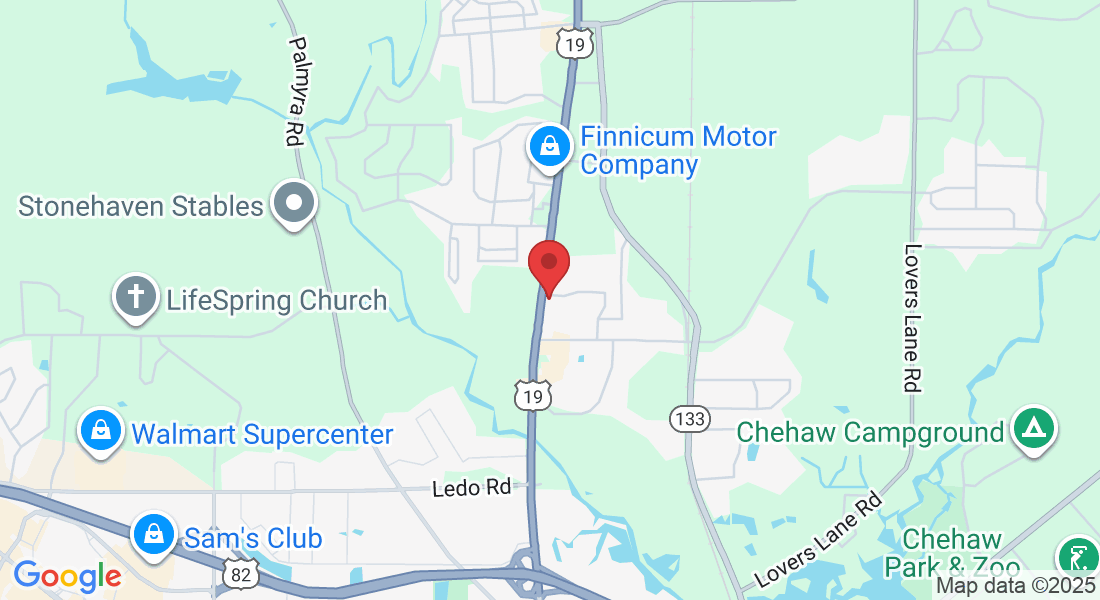
Task: Select the red dropped location pin
Action: pyautogui.click(x=548, y=266)
